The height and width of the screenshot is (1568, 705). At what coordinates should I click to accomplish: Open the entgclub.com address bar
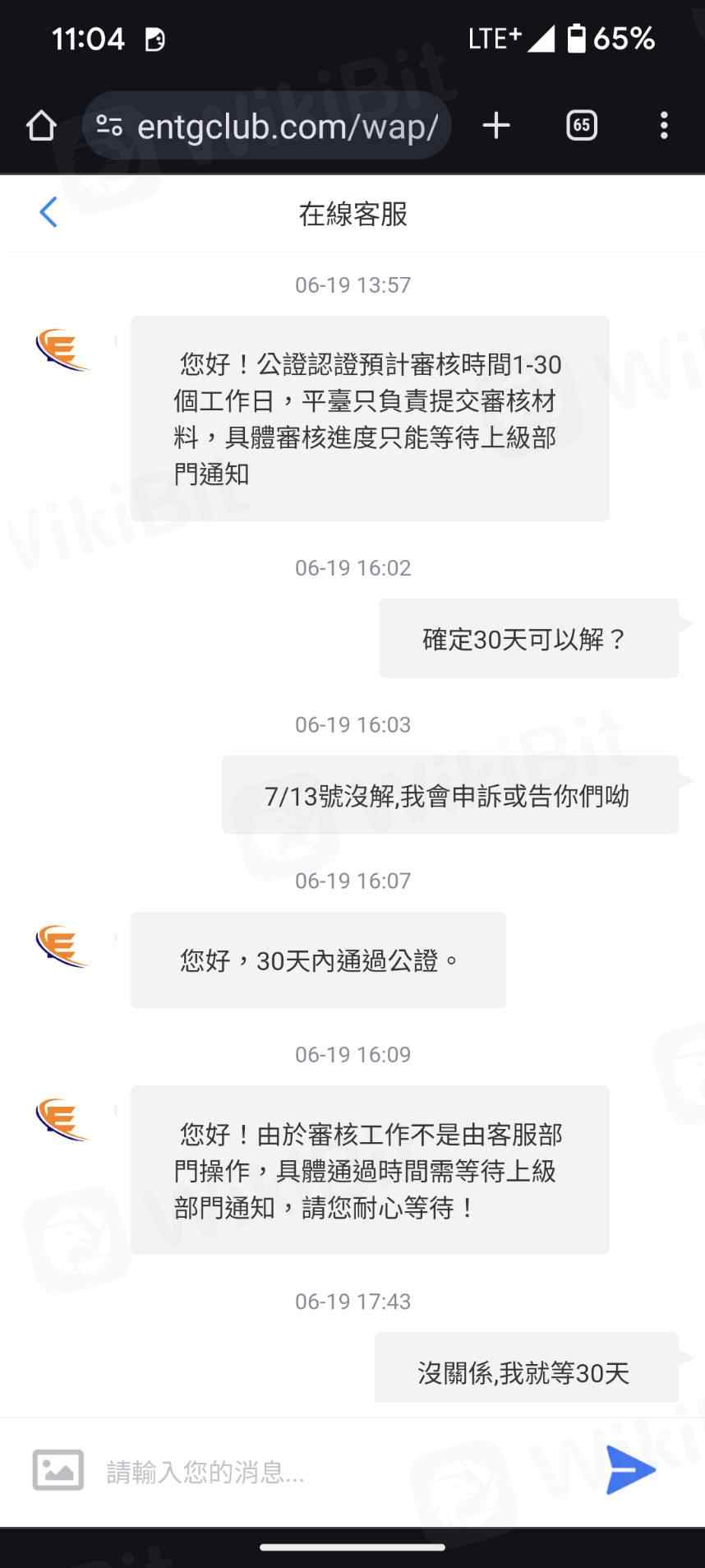pyautogui.click(x=288, y=127)
